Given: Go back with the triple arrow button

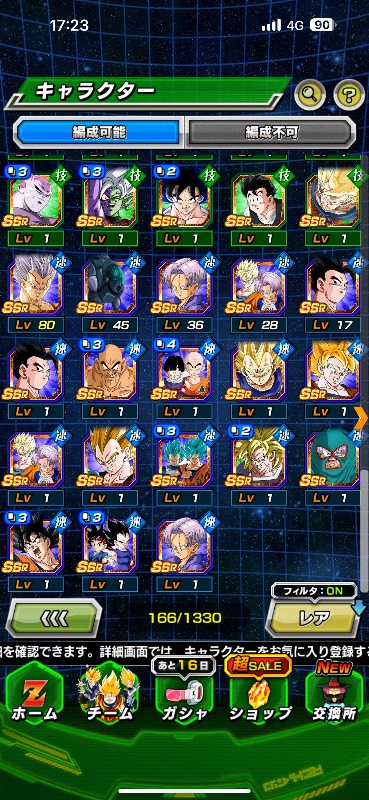Looking at the screenshot, I should pyautogui.click(x=54, y=618).
